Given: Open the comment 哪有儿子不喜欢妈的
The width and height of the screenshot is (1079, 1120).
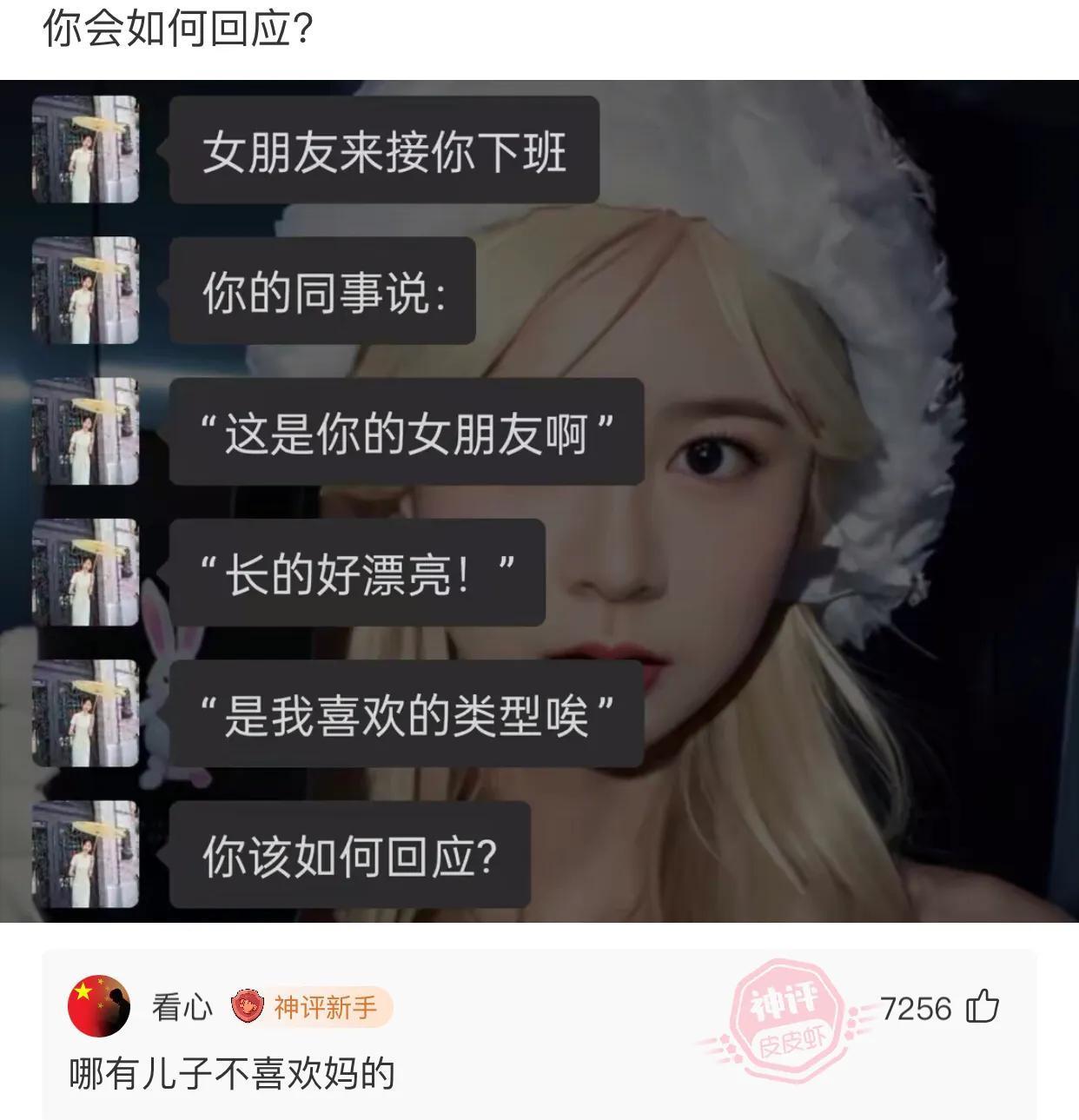Looking at the screenshot, I should [232, 1074].
